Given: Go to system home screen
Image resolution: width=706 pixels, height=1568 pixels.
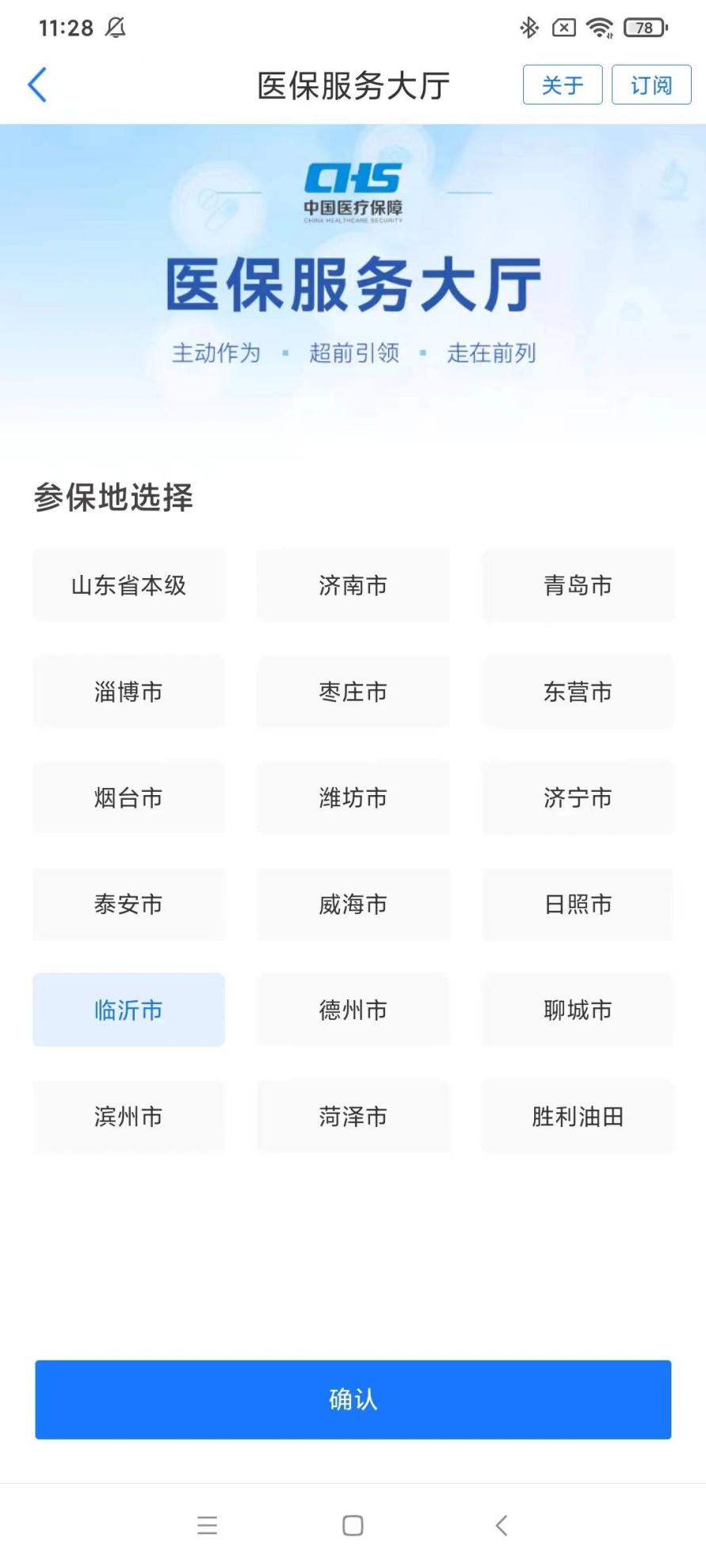Looking at the screenshot, I should coord(353,1525).
